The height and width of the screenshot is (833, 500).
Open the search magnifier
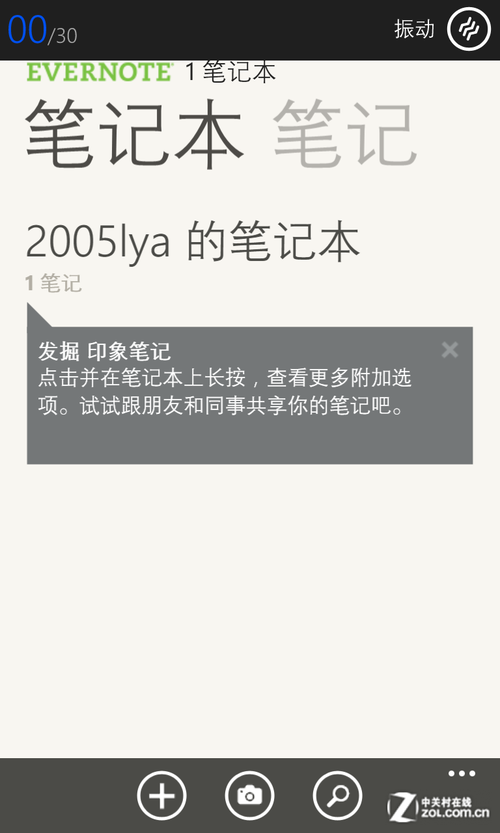click(337, 796)
